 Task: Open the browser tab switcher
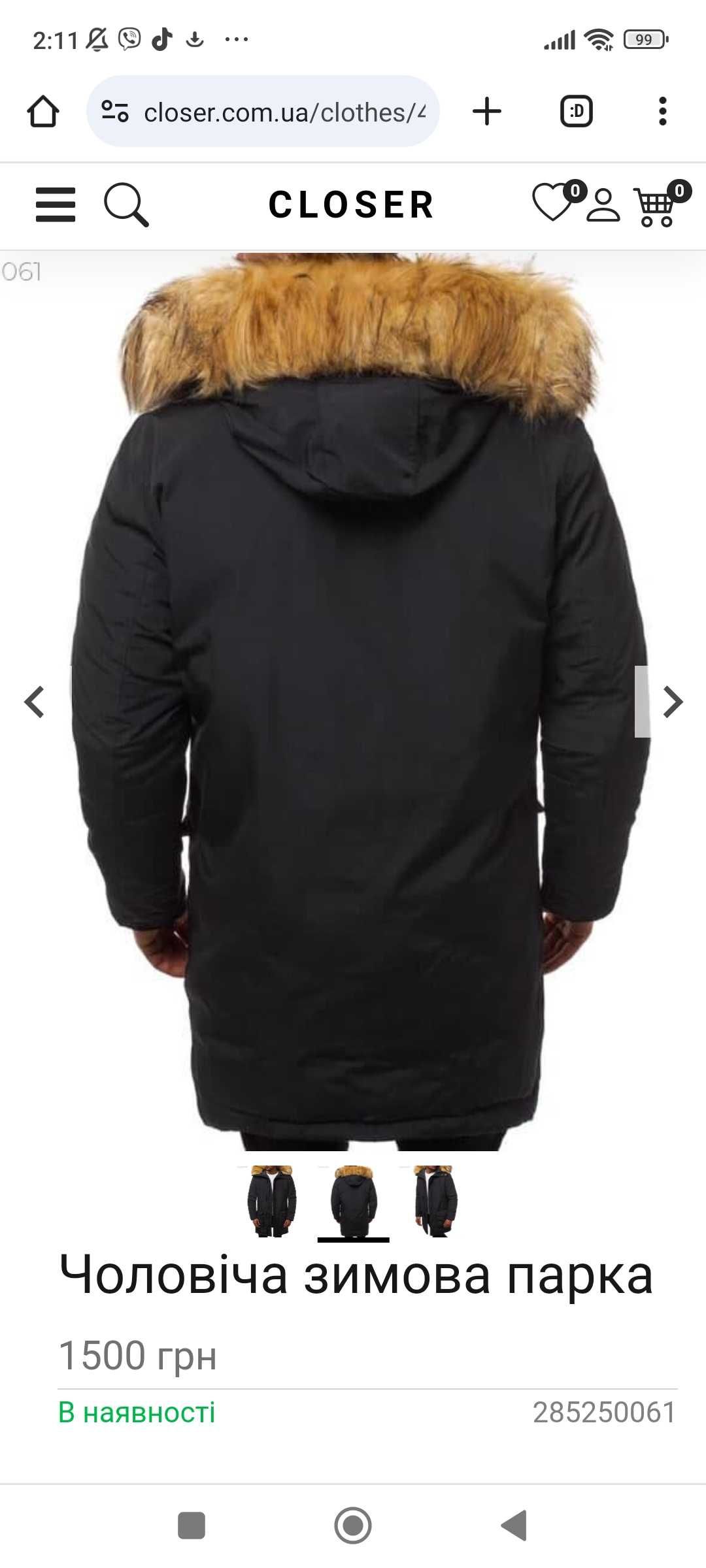point(577,111)
